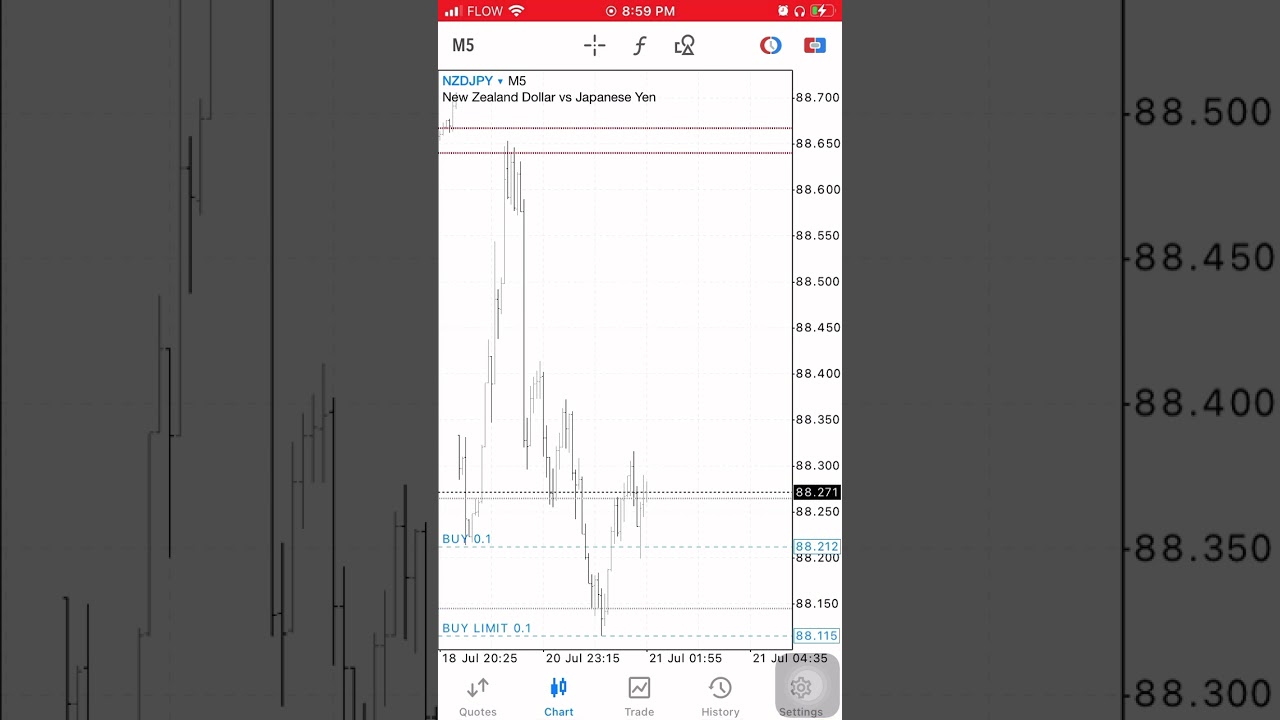Switch to the Chart tab
The image size is (1280, 720).
(x=558, y=696)
